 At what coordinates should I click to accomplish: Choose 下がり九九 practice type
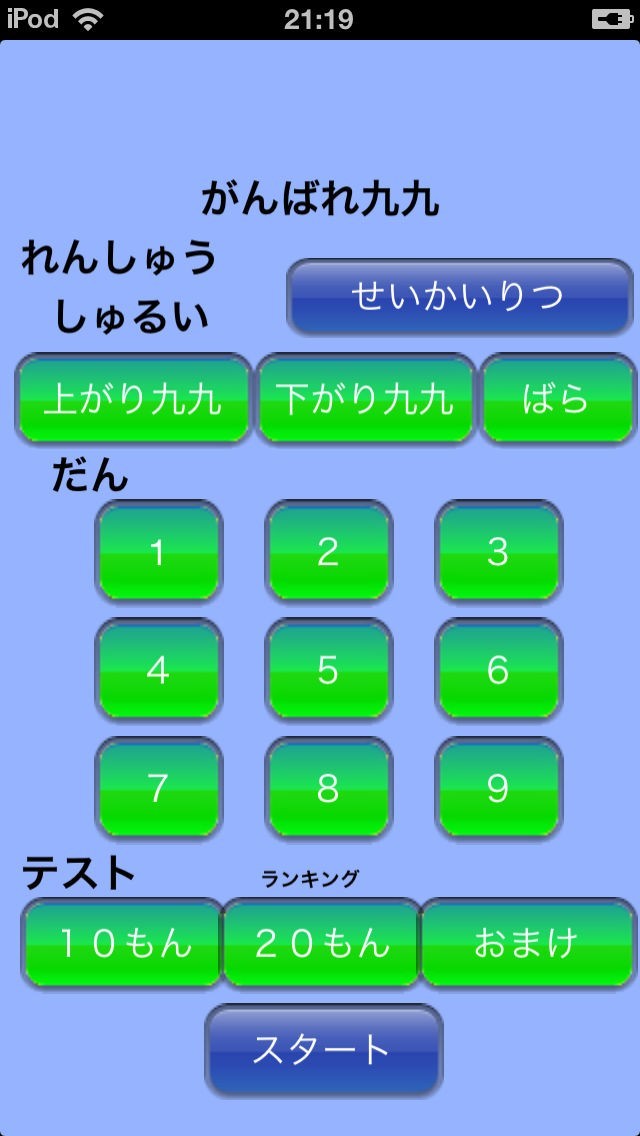click(365, 398)
